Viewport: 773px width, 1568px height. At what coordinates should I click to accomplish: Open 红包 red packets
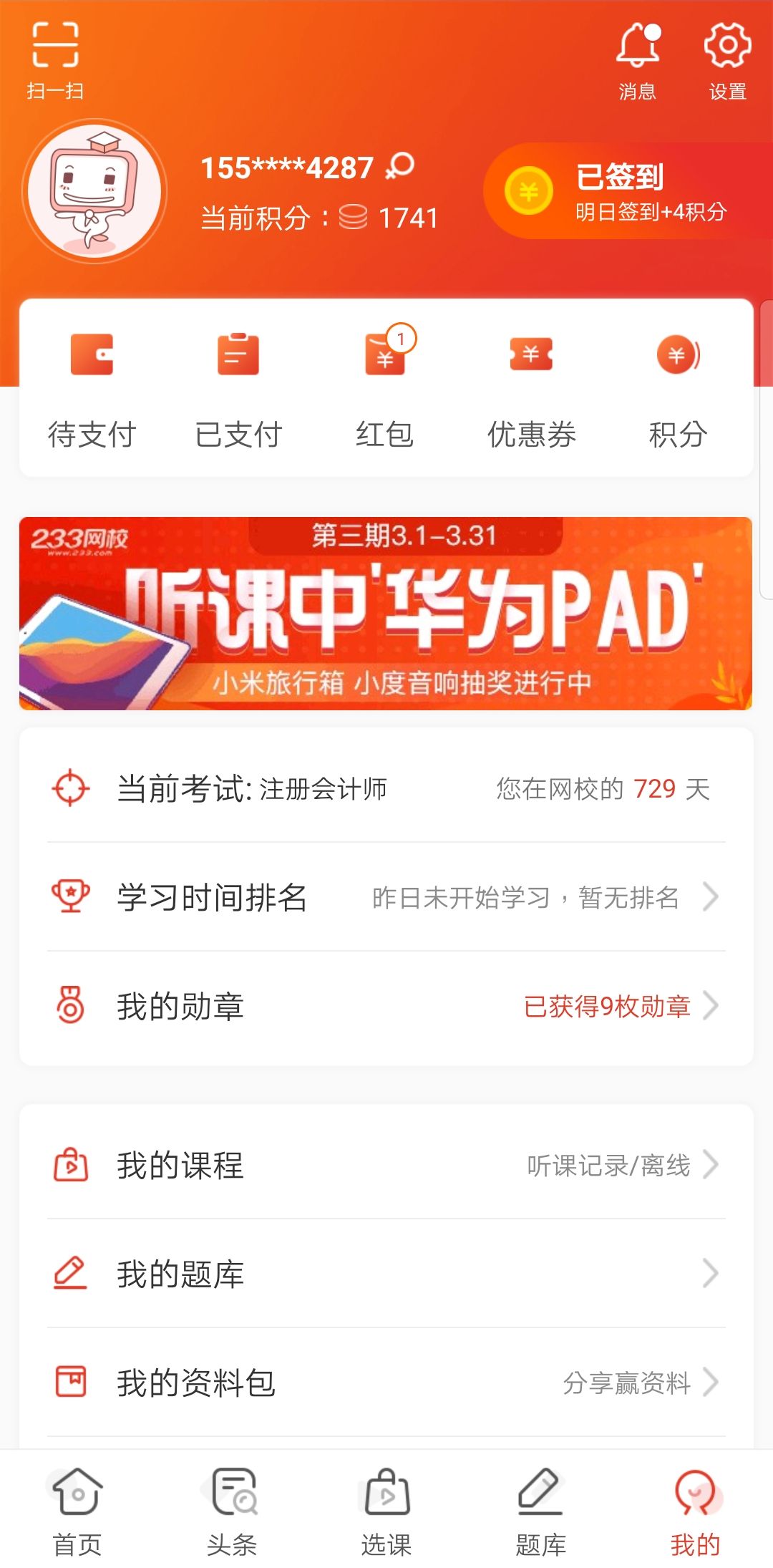[x=385, y=391]
